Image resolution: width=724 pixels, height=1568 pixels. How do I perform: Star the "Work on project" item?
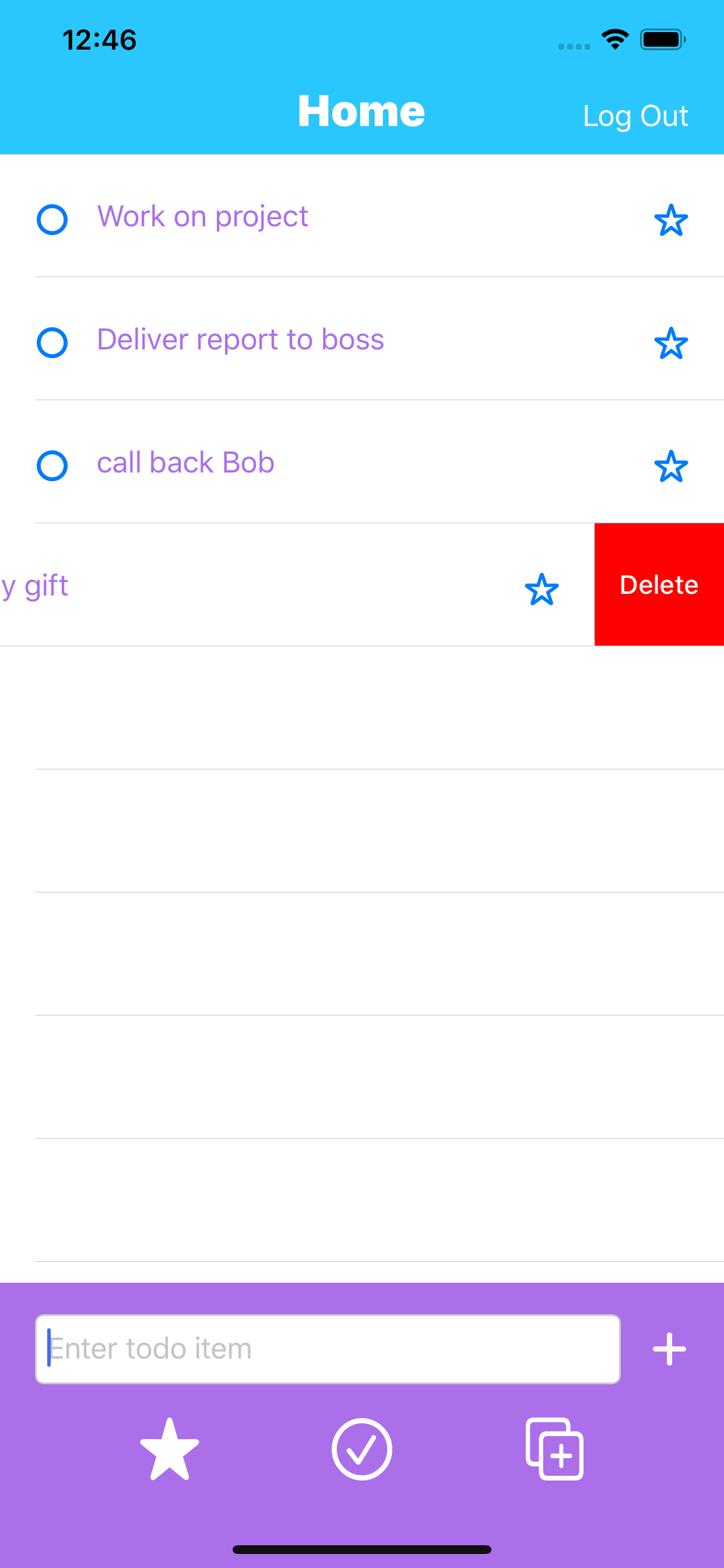click(x=671, y=220)
